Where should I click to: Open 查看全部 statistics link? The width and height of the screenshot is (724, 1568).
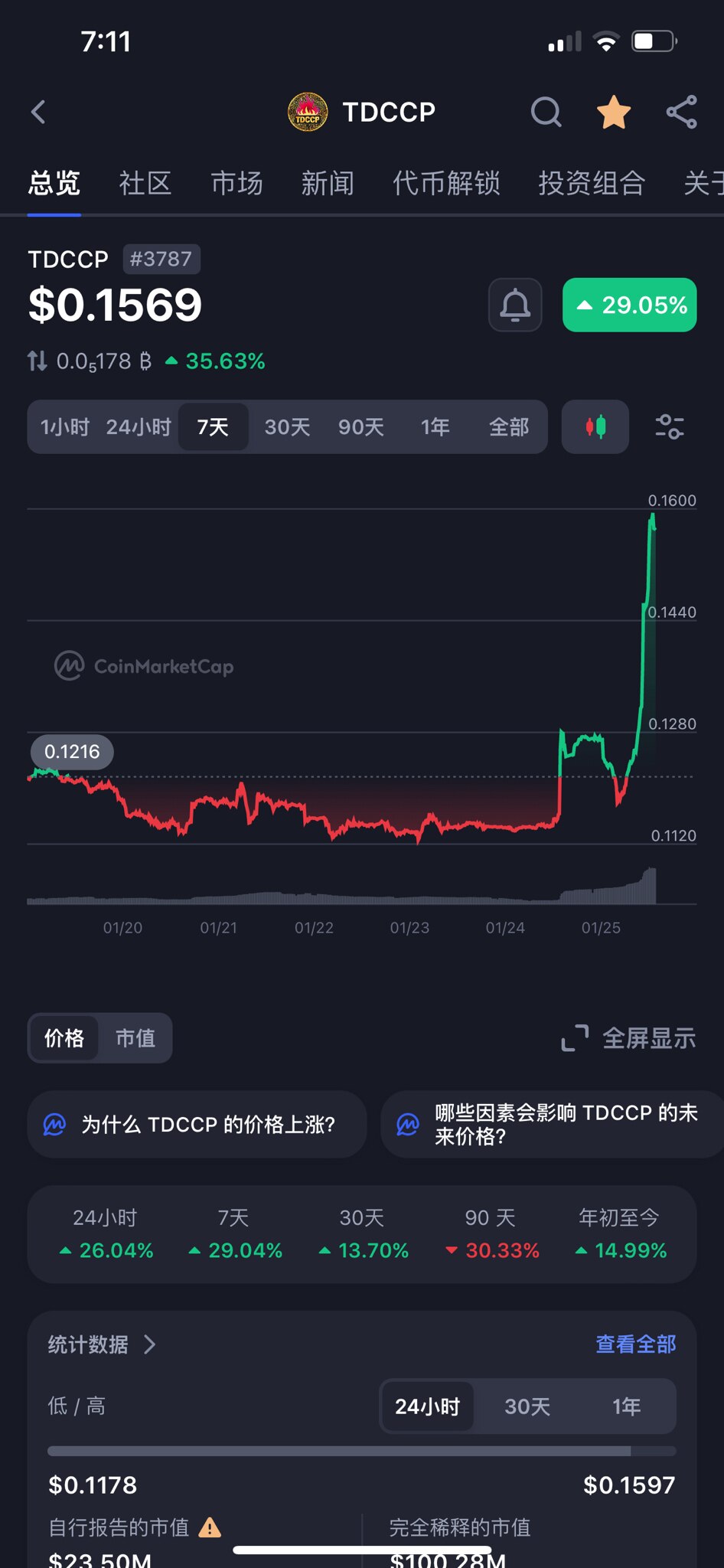tap(634, 1344)
